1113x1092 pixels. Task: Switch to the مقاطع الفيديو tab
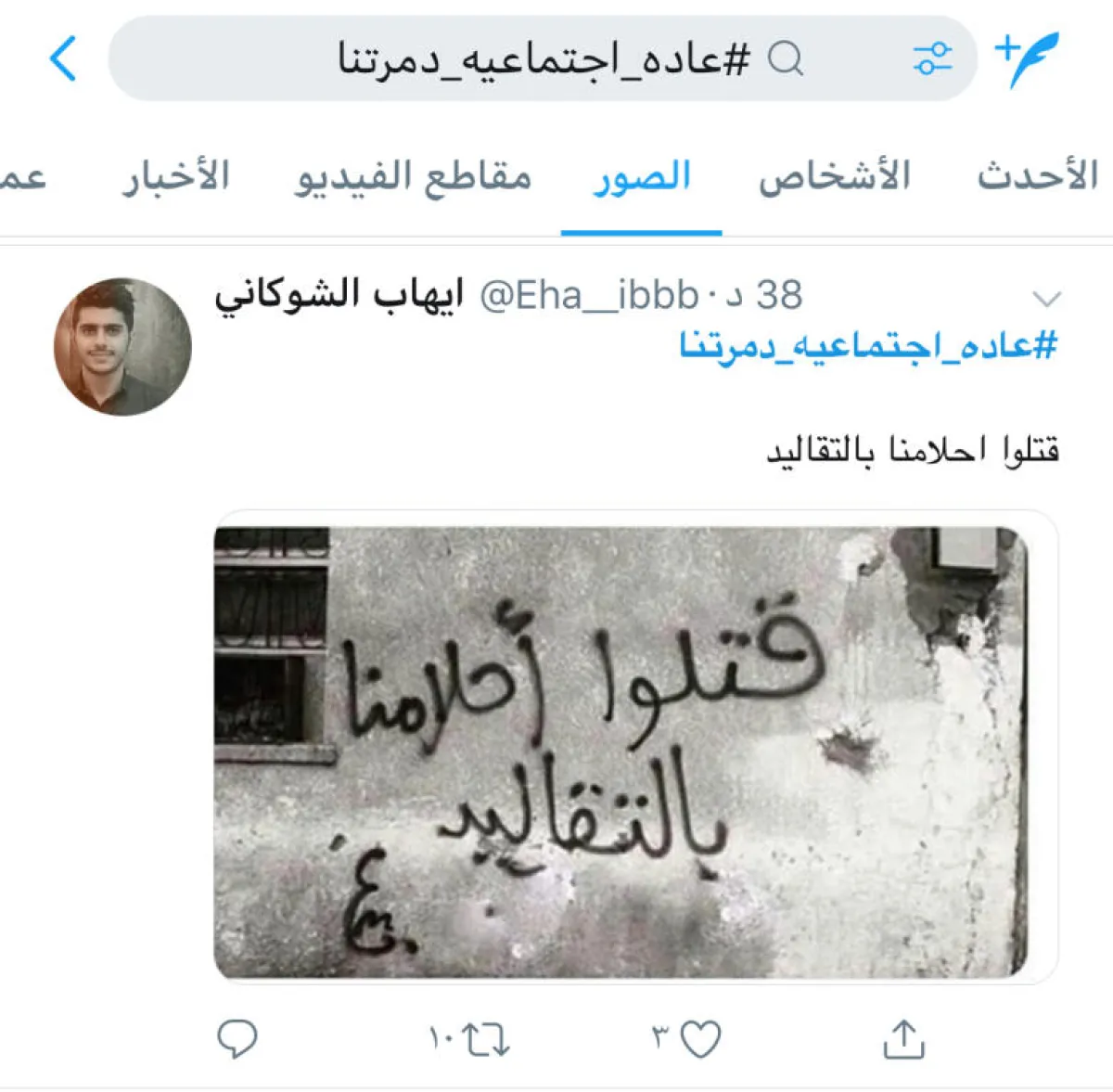coord(414,176)
